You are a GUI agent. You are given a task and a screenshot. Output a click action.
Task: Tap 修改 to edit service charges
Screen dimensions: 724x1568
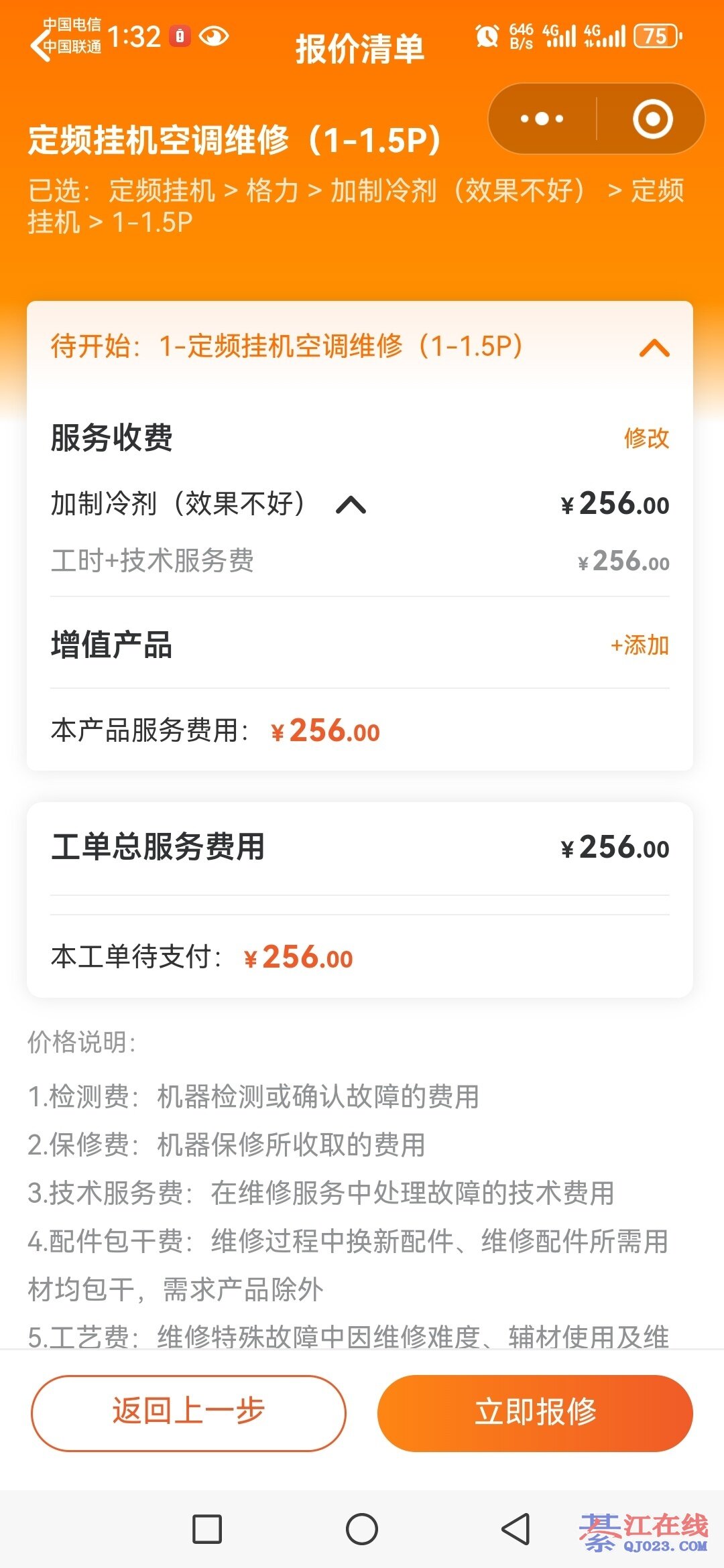(x=646, y=438)
